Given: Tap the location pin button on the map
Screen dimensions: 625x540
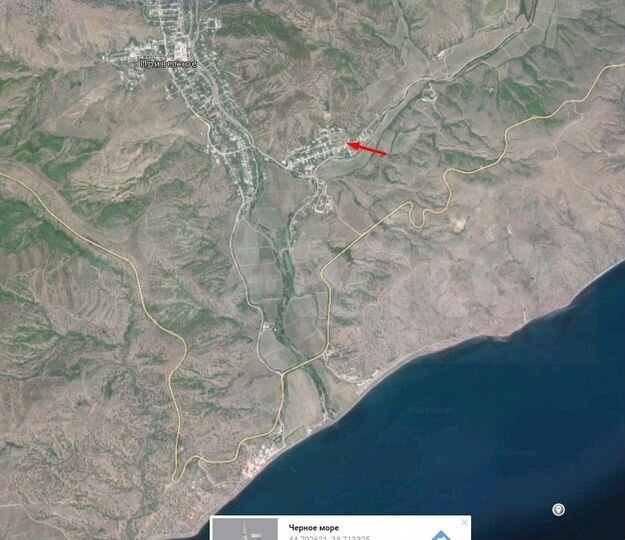Looking at the screenshot, I should 559,510.
